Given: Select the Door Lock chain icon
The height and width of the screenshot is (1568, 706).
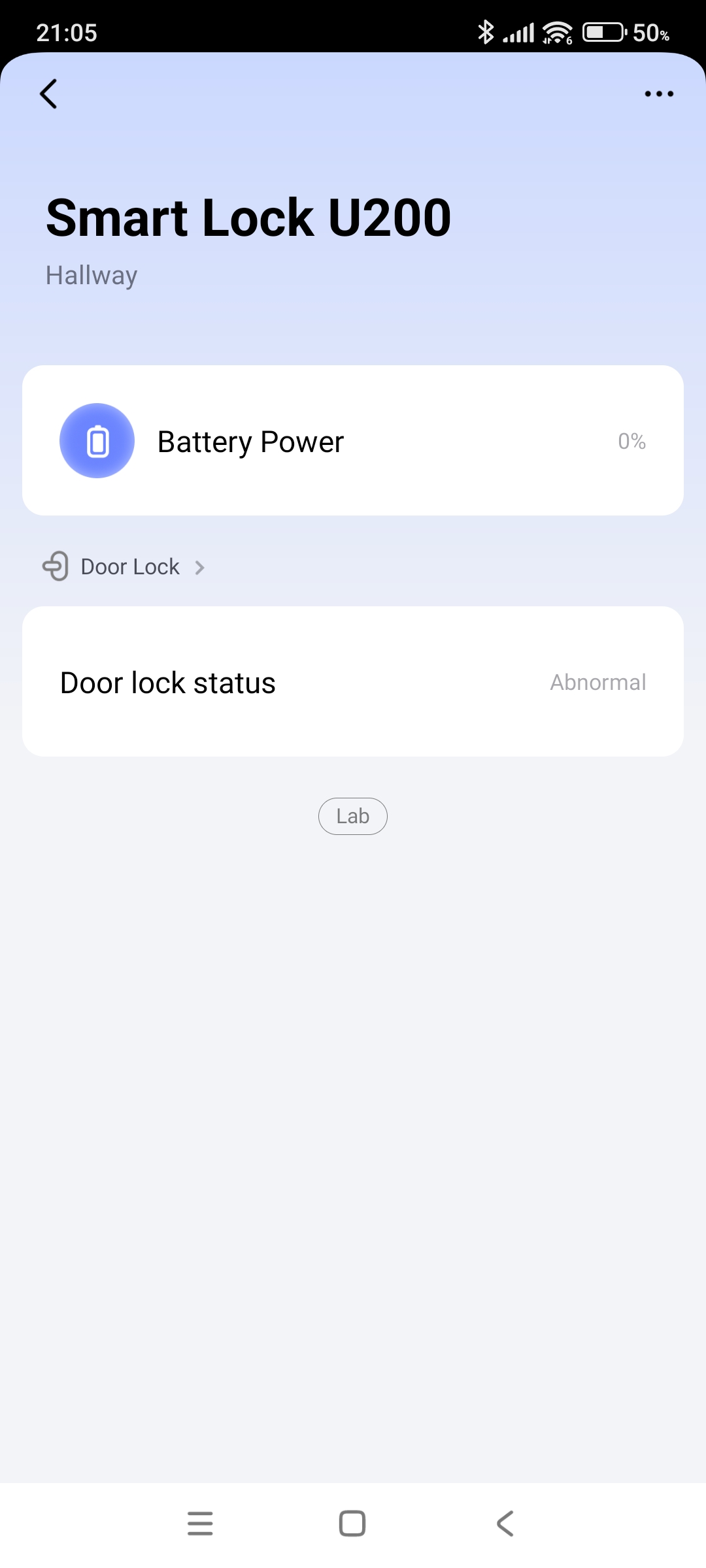Looking at the screenshot, I should (x=58, y=566).
